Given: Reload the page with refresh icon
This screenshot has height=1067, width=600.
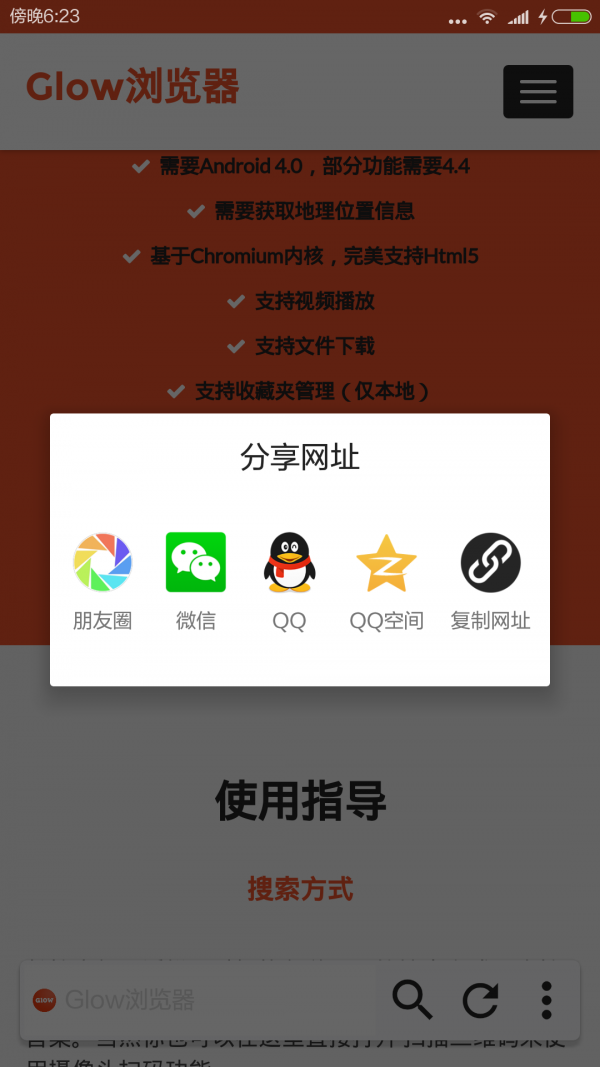Looking at the screenshot, I should click(480, 999).
